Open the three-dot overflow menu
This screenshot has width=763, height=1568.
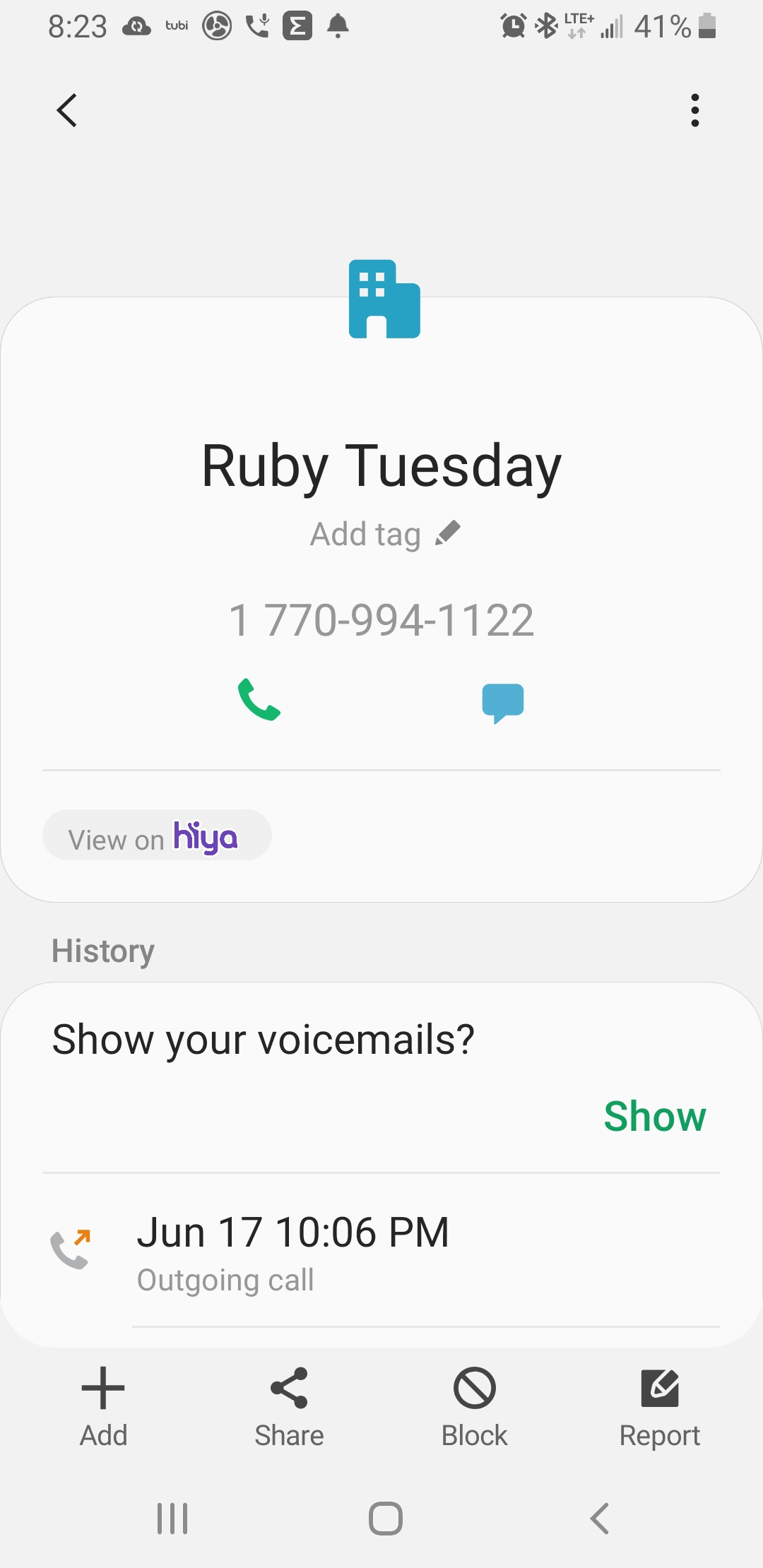tap(695, 110)
